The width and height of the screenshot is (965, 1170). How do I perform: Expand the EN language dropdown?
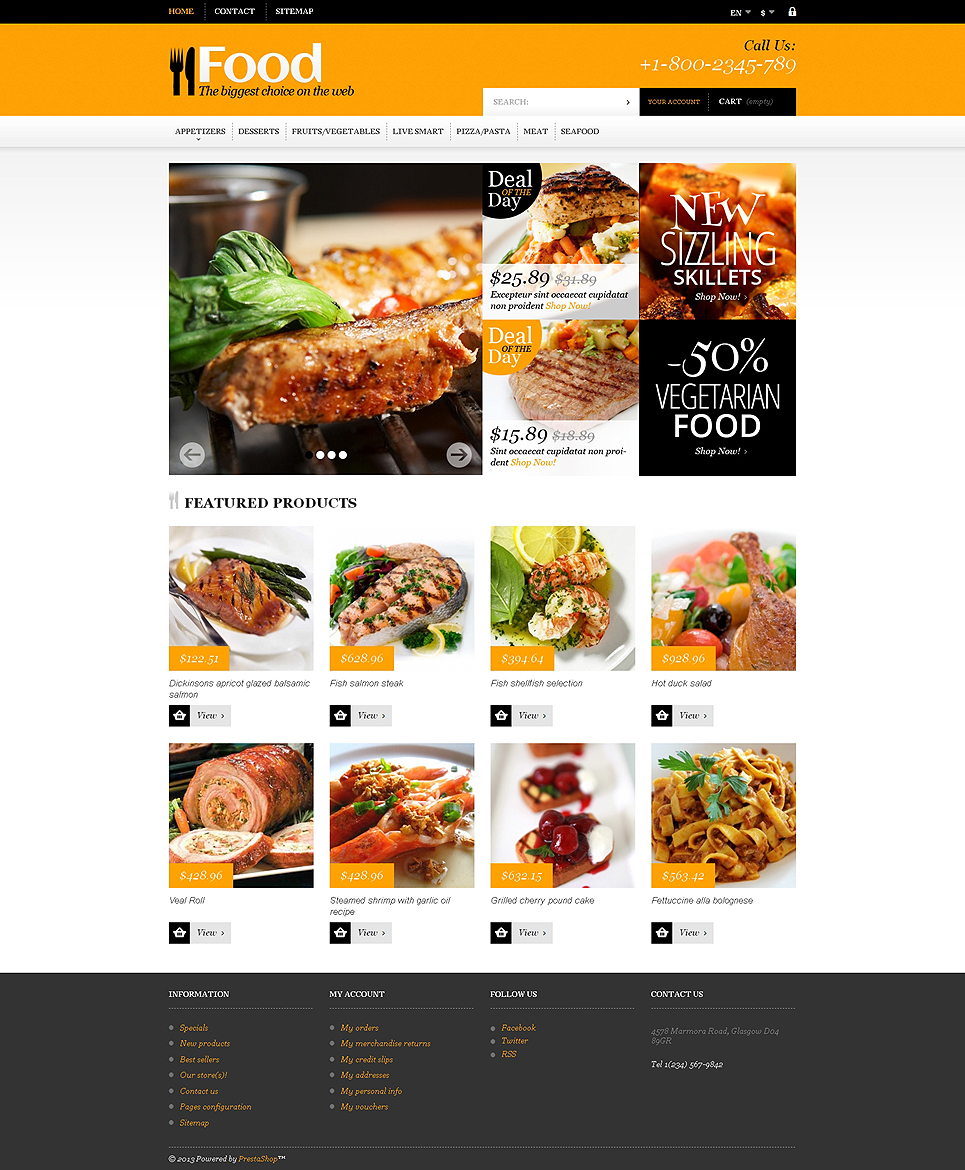pos(740,12)
